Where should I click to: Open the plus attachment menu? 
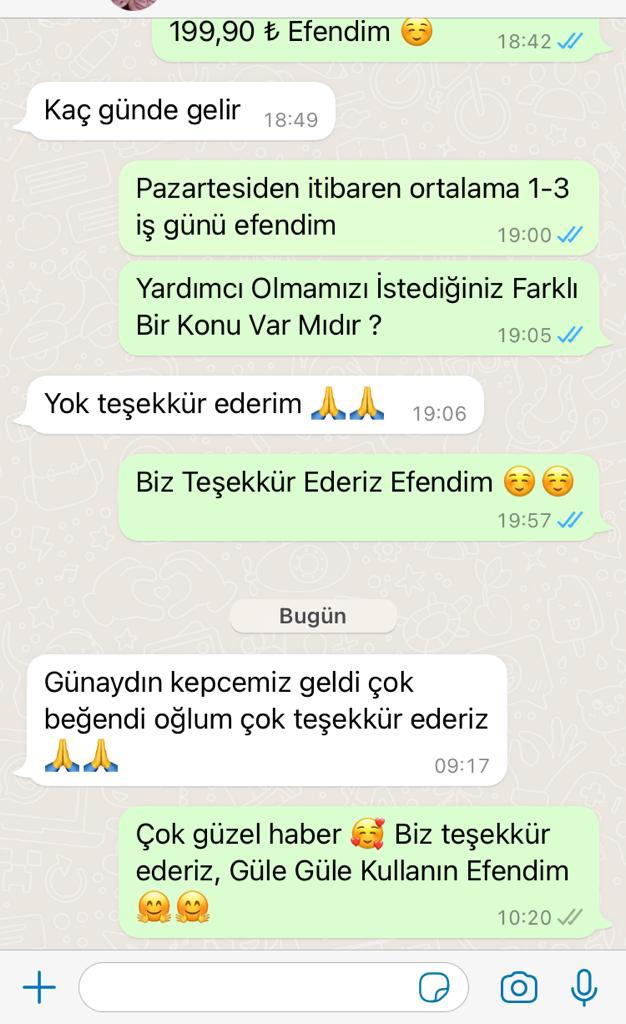click(39, 987)
